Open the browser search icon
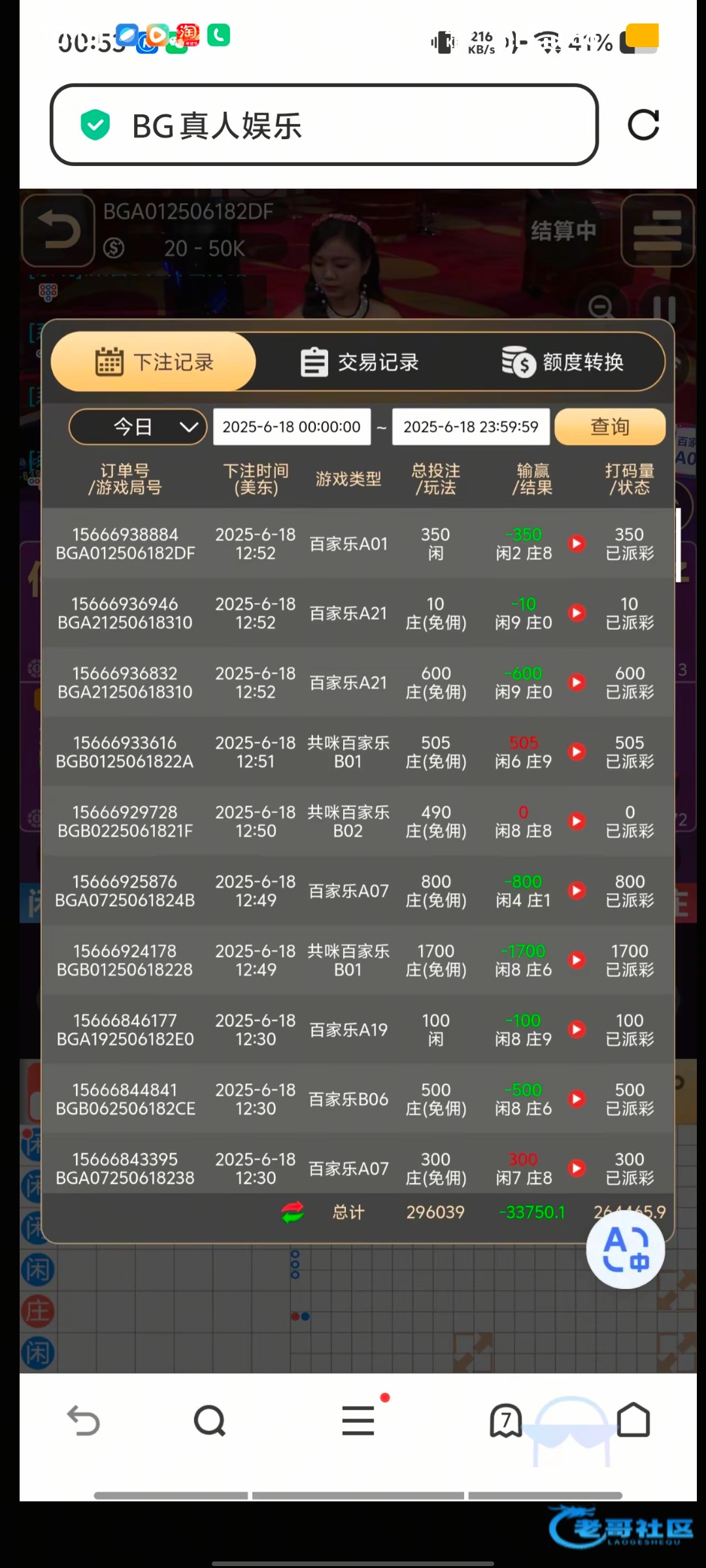Image resolution: width=706 pixels, height=1568 pixels. pyautogui.click(x=210, y=1421)
